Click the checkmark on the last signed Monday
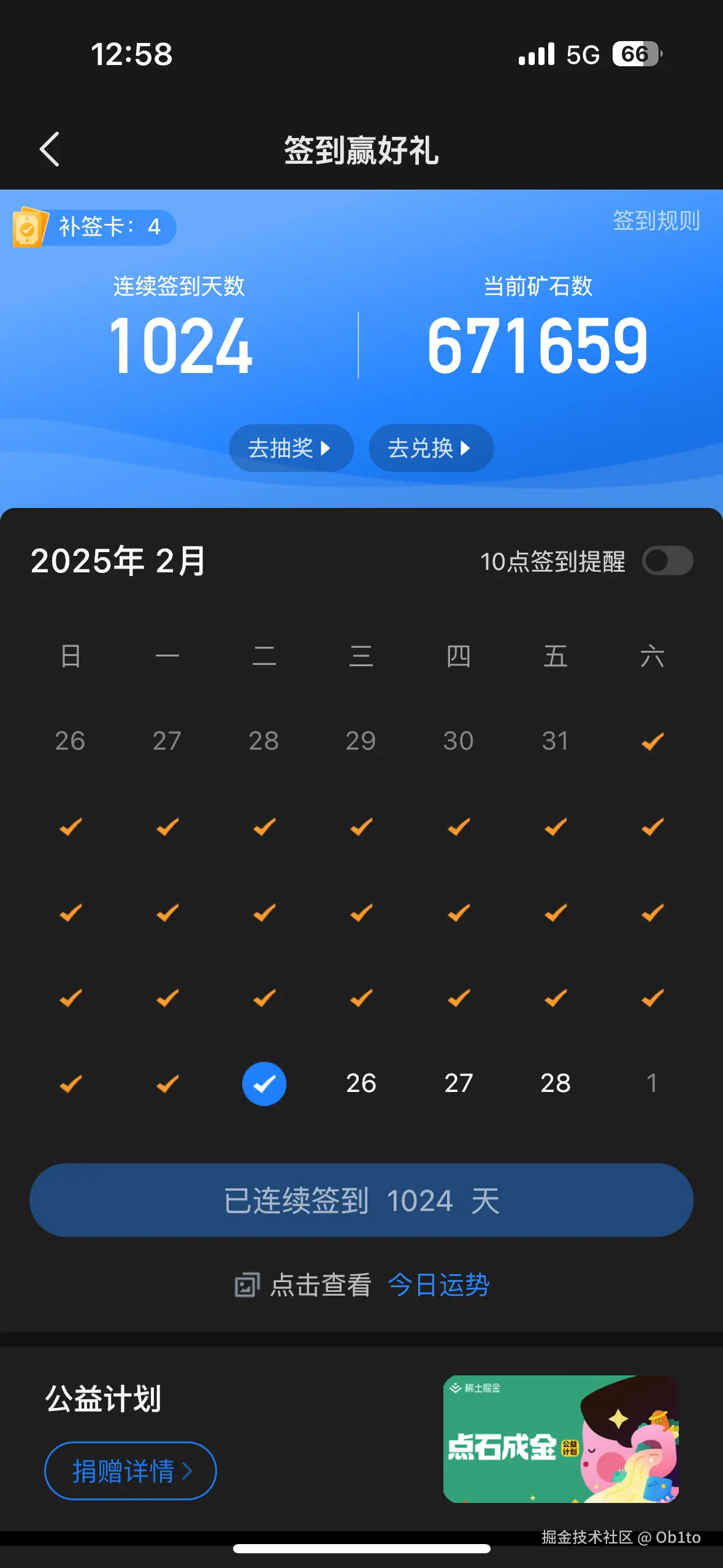This screenshot has height=1568, width=723. 167,1083
